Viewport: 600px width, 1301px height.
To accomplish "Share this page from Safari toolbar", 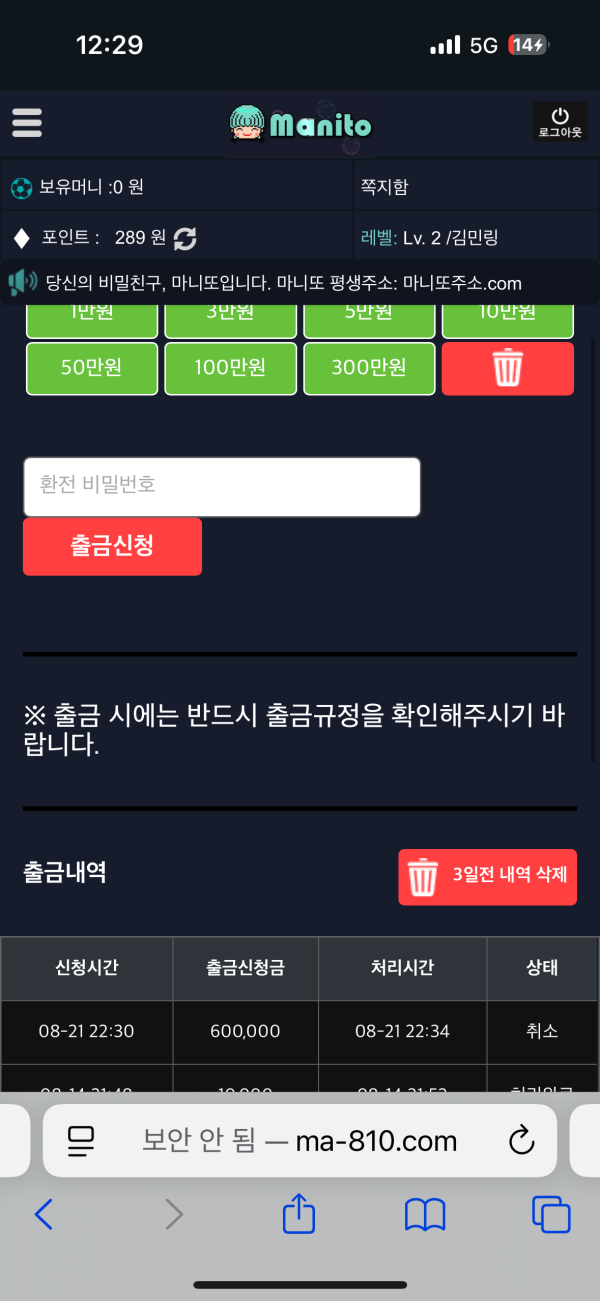I will point(299,1214).
